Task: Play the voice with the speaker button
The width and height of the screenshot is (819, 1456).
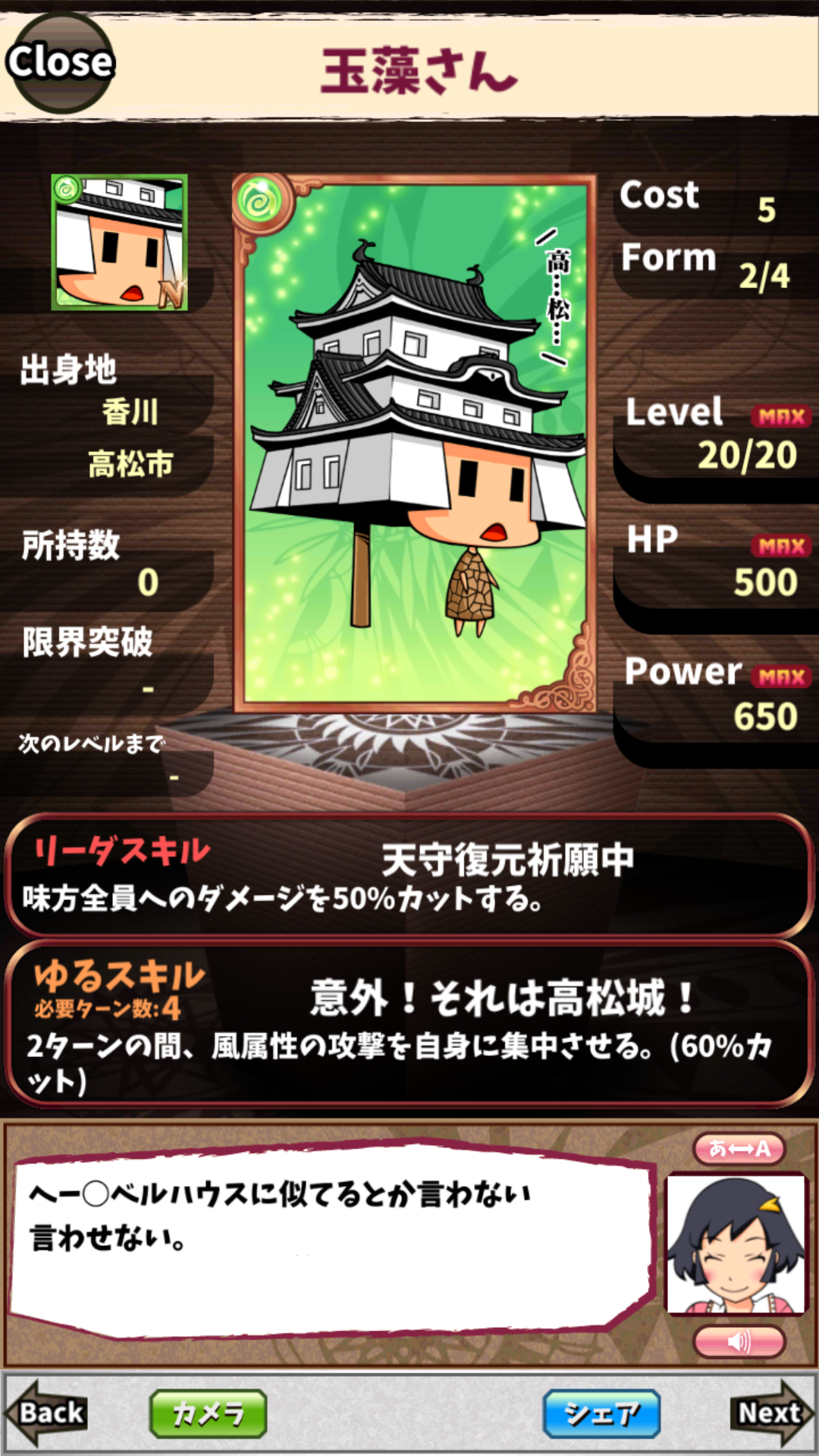Action: pyautogui.click(x=739, y=1342)
